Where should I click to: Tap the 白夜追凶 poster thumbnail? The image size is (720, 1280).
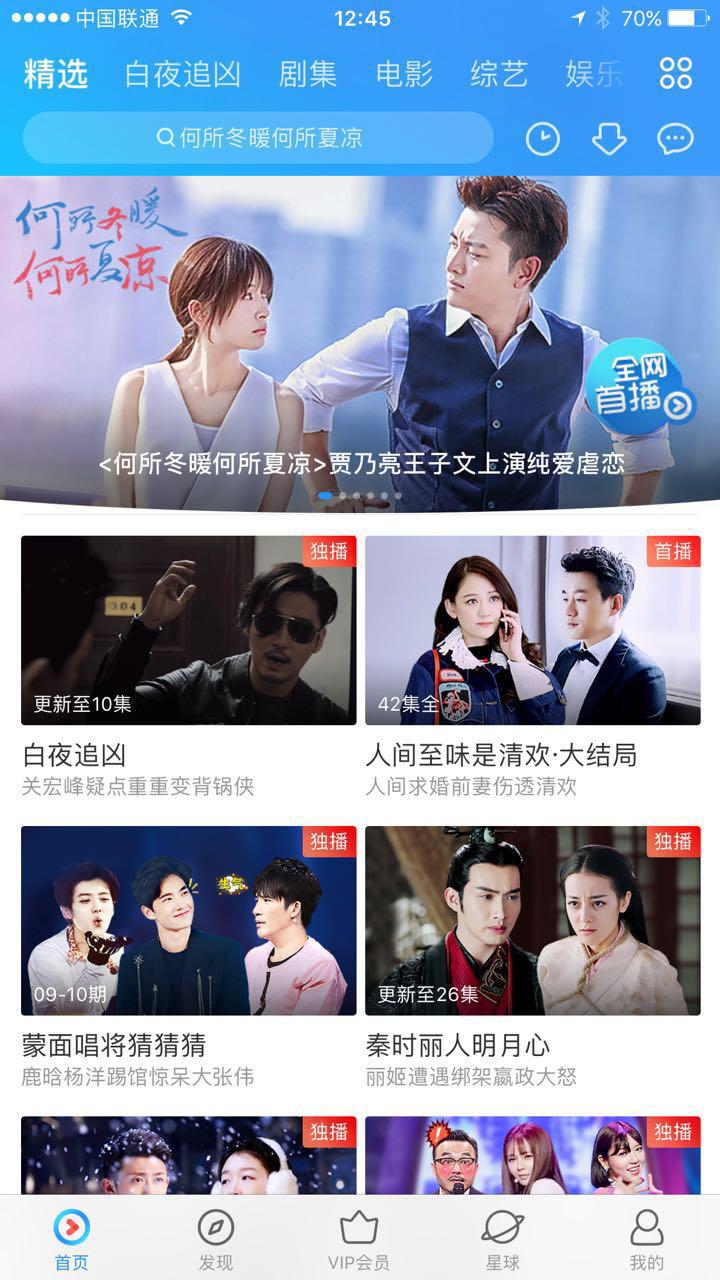tap(186, 629)
